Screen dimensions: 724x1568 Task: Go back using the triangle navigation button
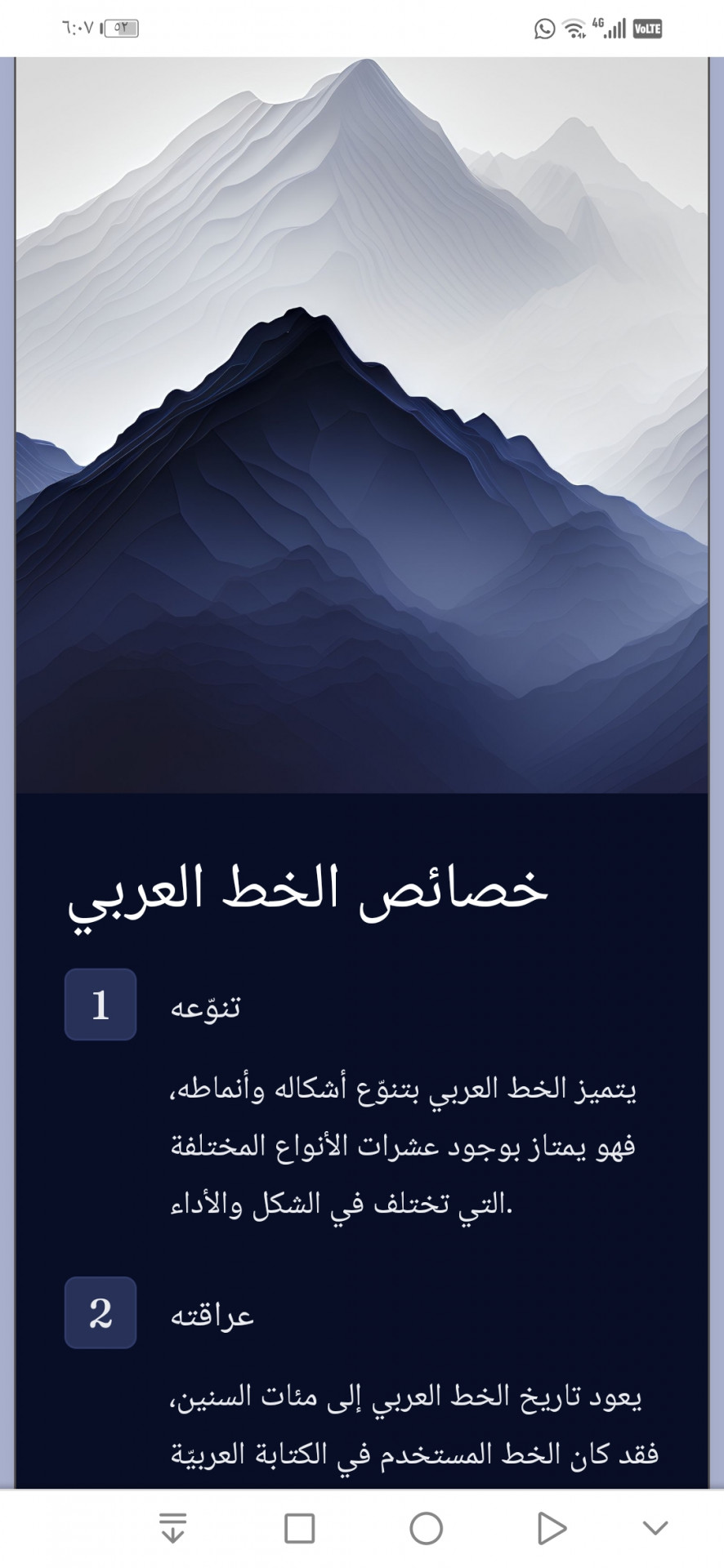tap(552, 1529)
